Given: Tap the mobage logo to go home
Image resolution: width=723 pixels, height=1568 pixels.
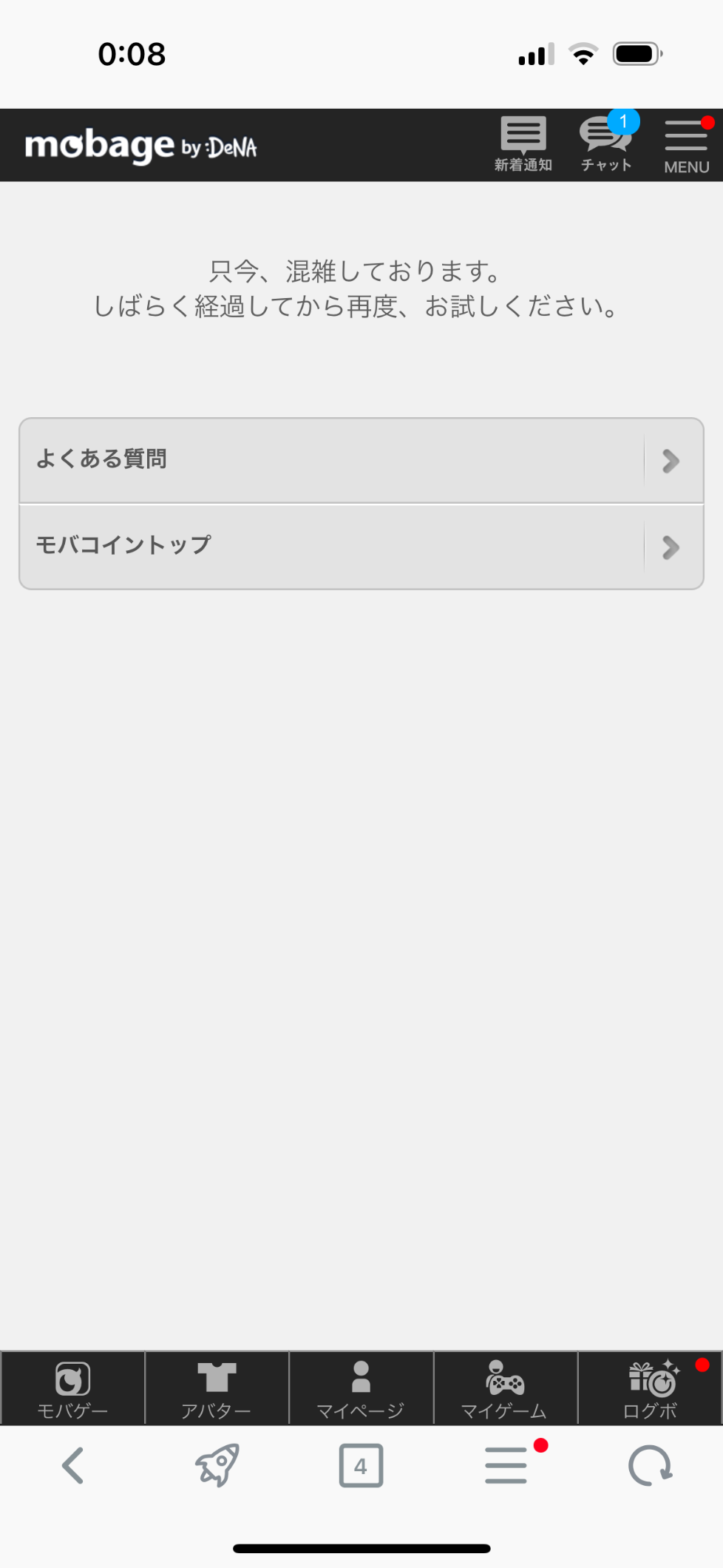Looking at the screenshot, I should click(140, 146).
